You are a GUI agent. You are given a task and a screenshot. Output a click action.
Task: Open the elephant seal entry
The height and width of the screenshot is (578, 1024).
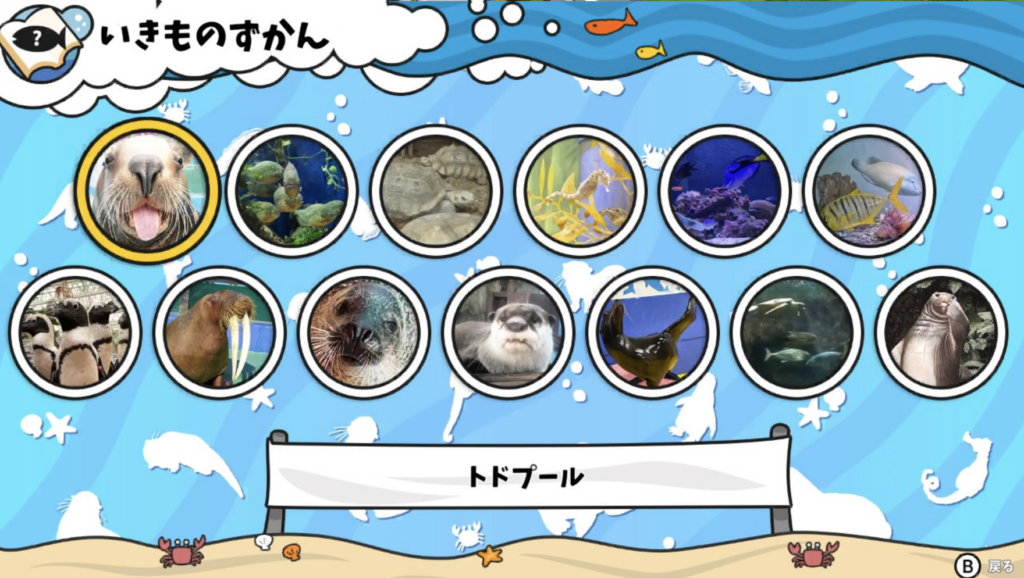click(940, 332)
